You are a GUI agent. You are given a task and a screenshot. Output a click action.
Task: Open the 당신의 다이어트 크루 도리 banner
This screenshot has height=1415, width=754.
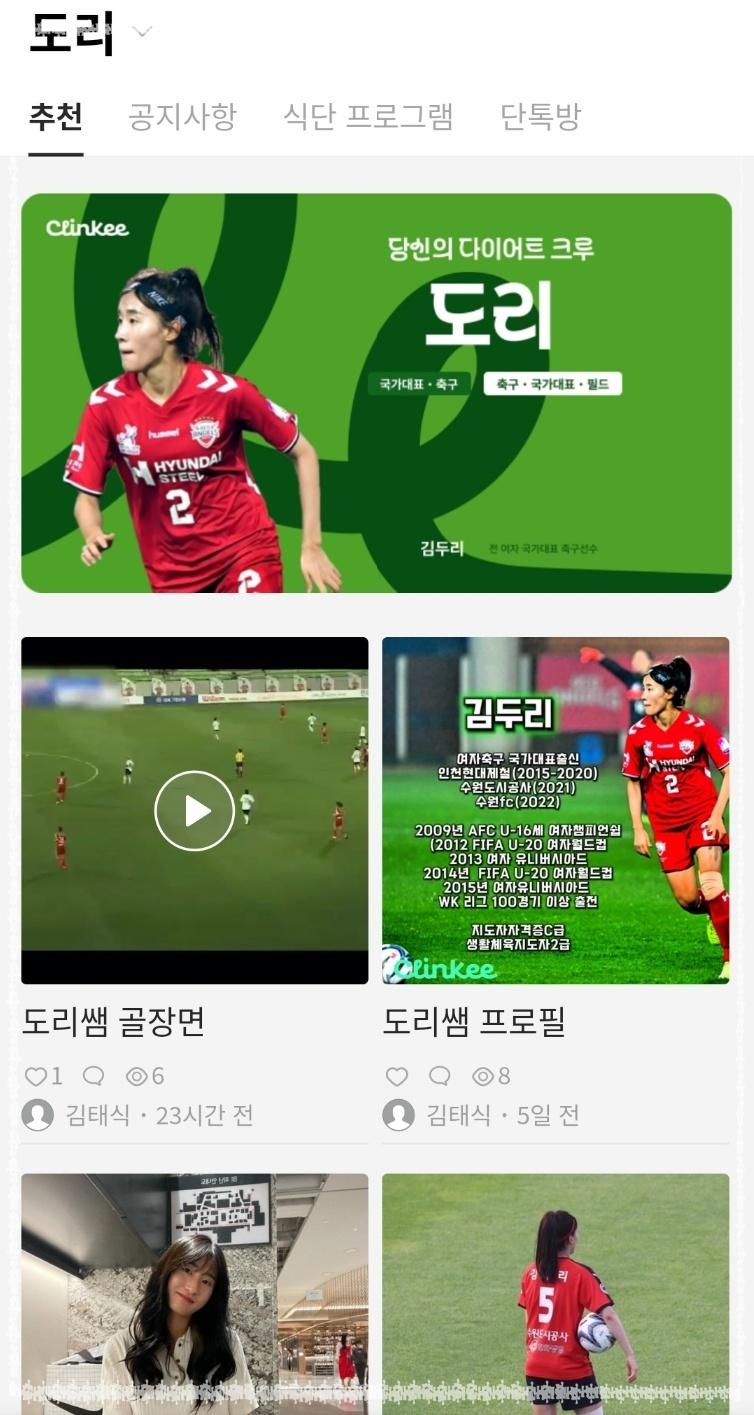click(376, 392)
